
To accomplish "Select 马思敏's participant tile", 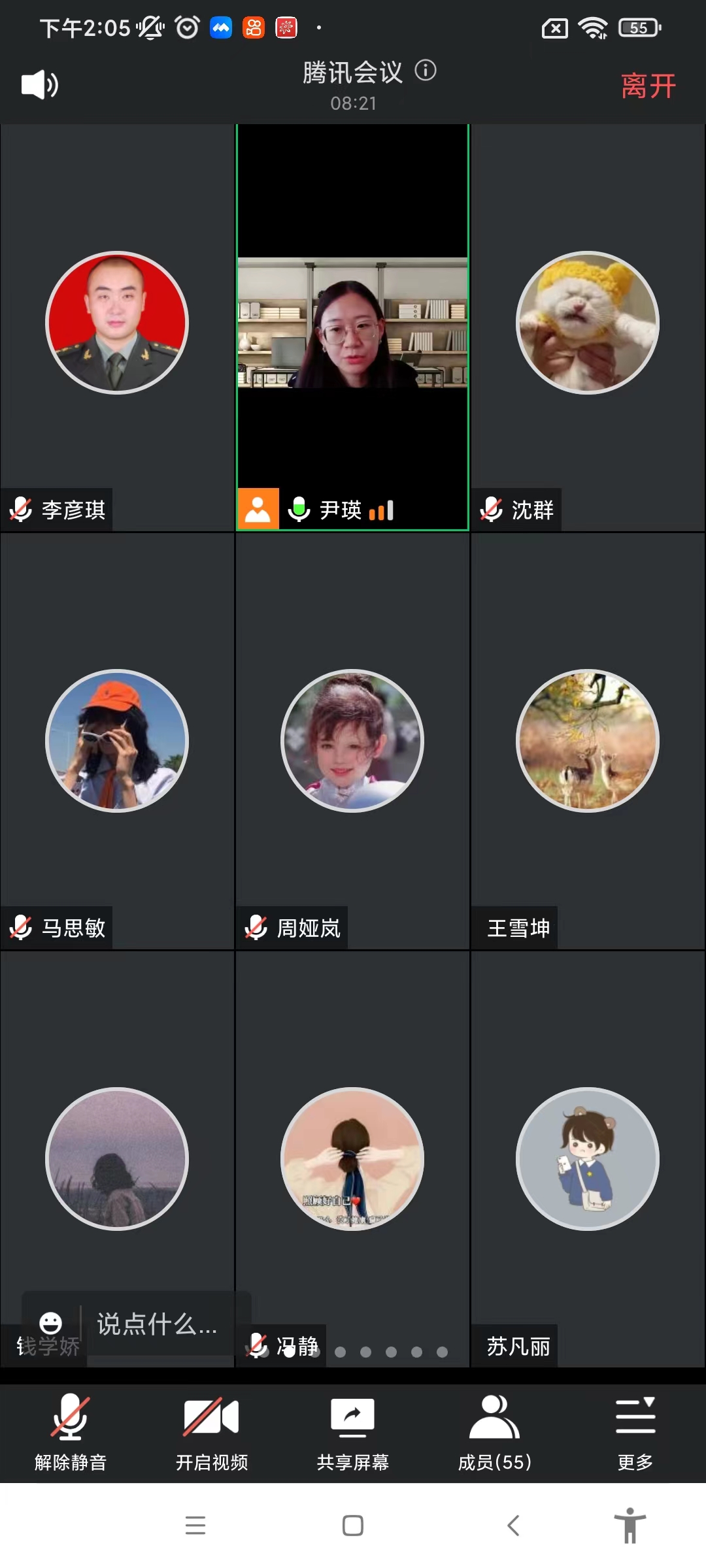I will coord(117,741).
